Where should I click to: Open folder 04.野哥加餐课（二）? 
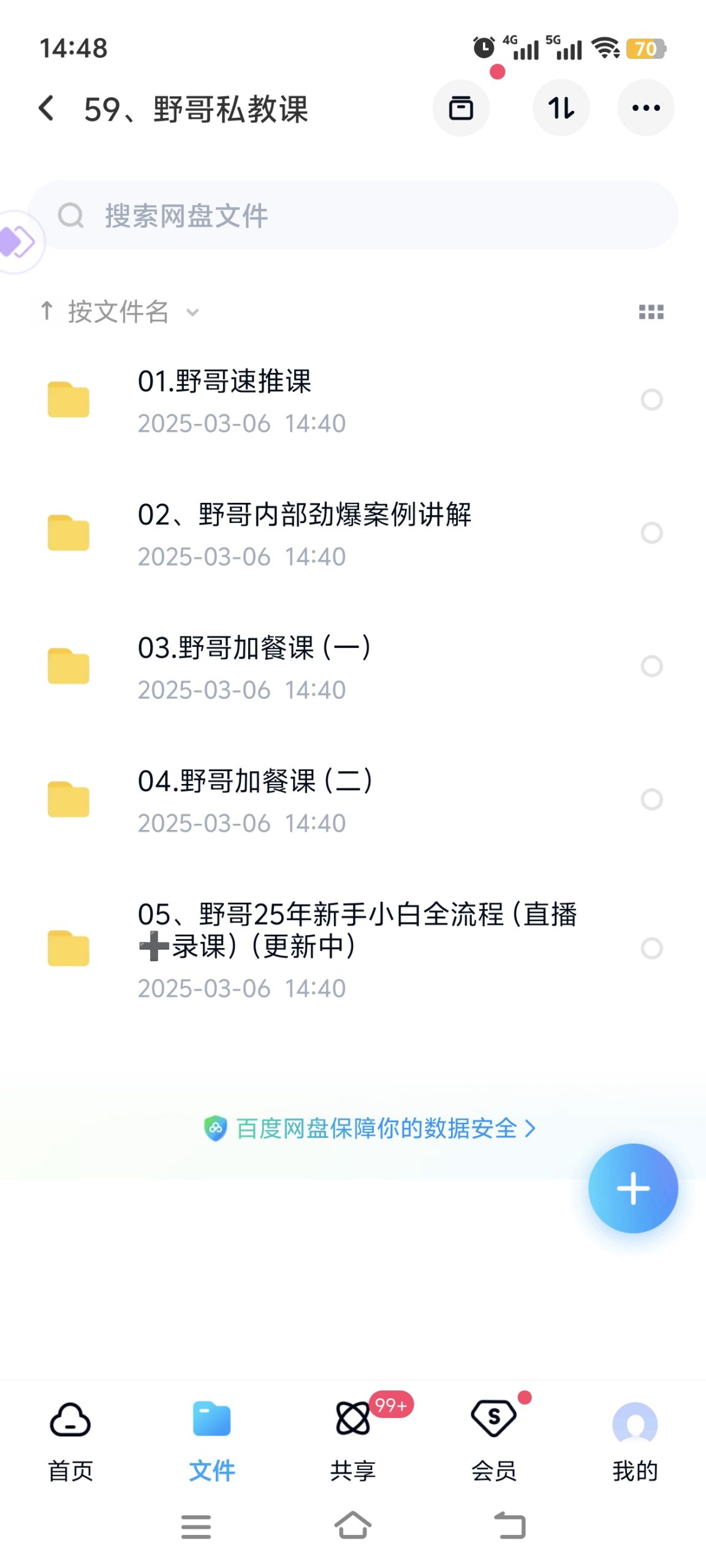353,799
